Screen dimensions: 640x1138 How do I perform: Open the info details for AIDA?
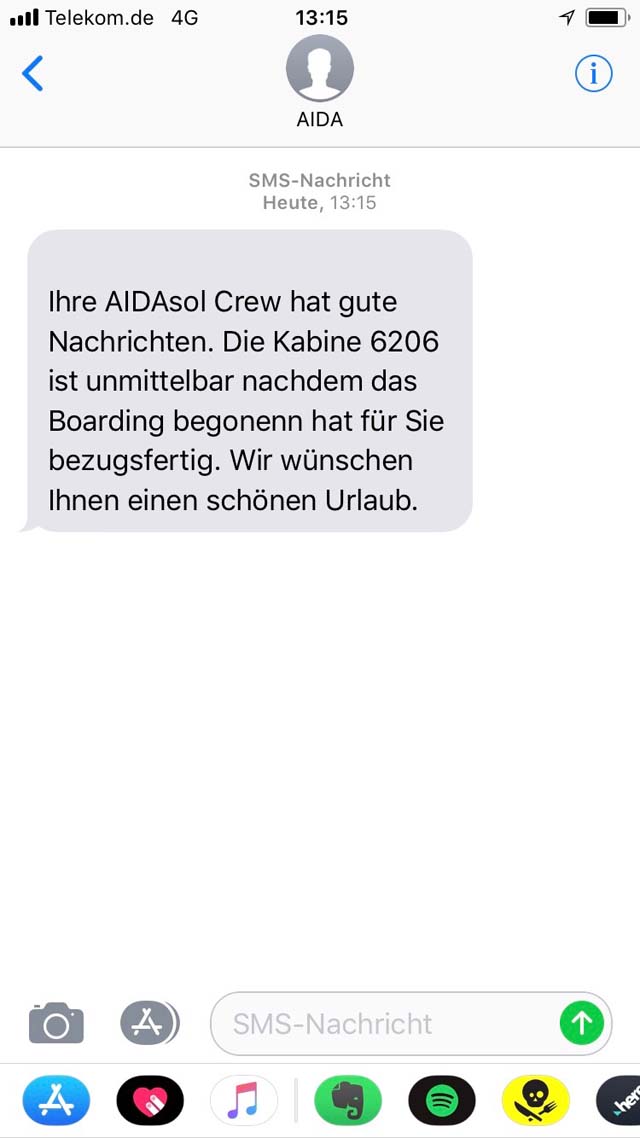(594, 73)
